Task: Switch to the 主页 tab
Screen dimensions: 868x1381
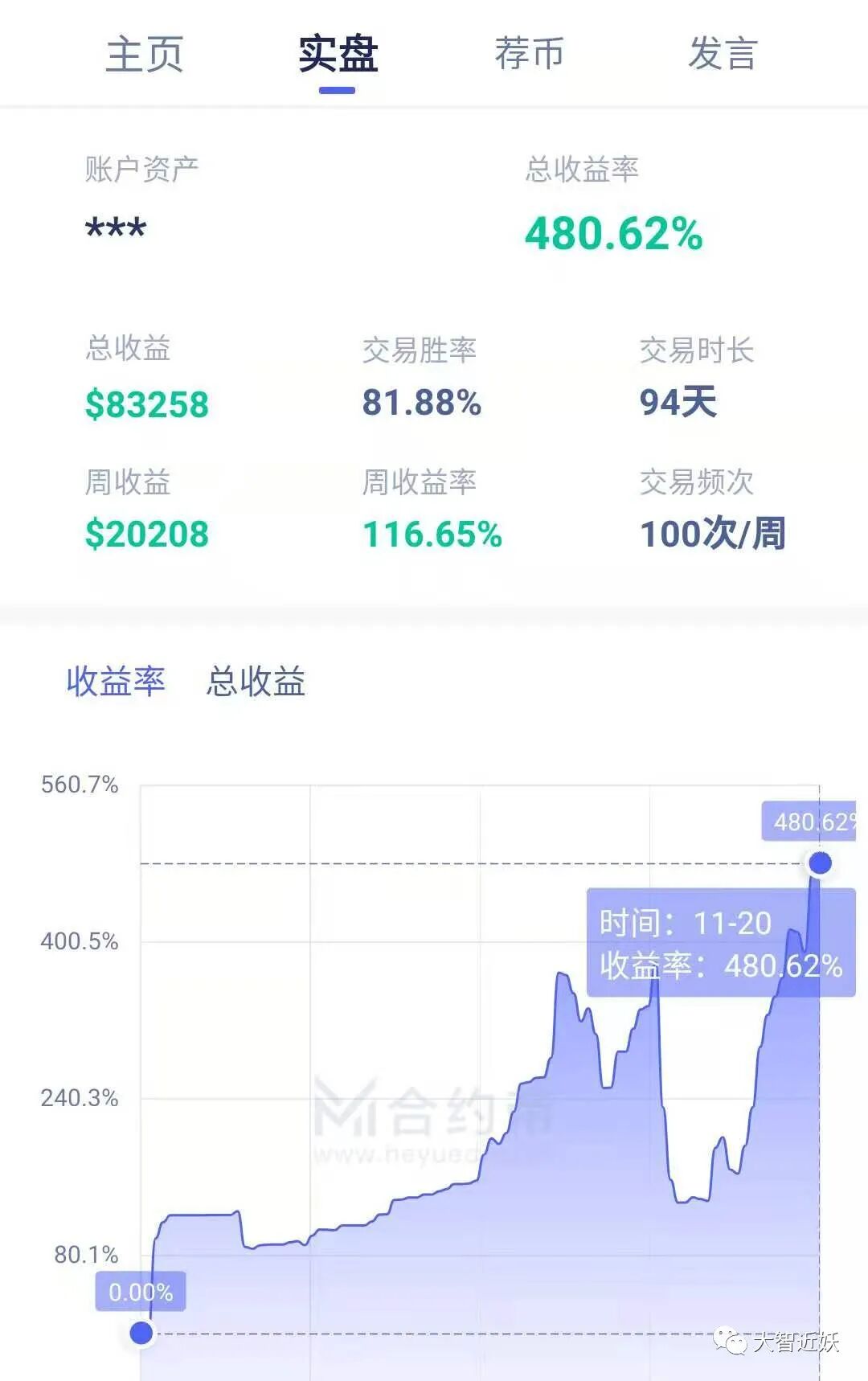Action: tap(145, 54)
